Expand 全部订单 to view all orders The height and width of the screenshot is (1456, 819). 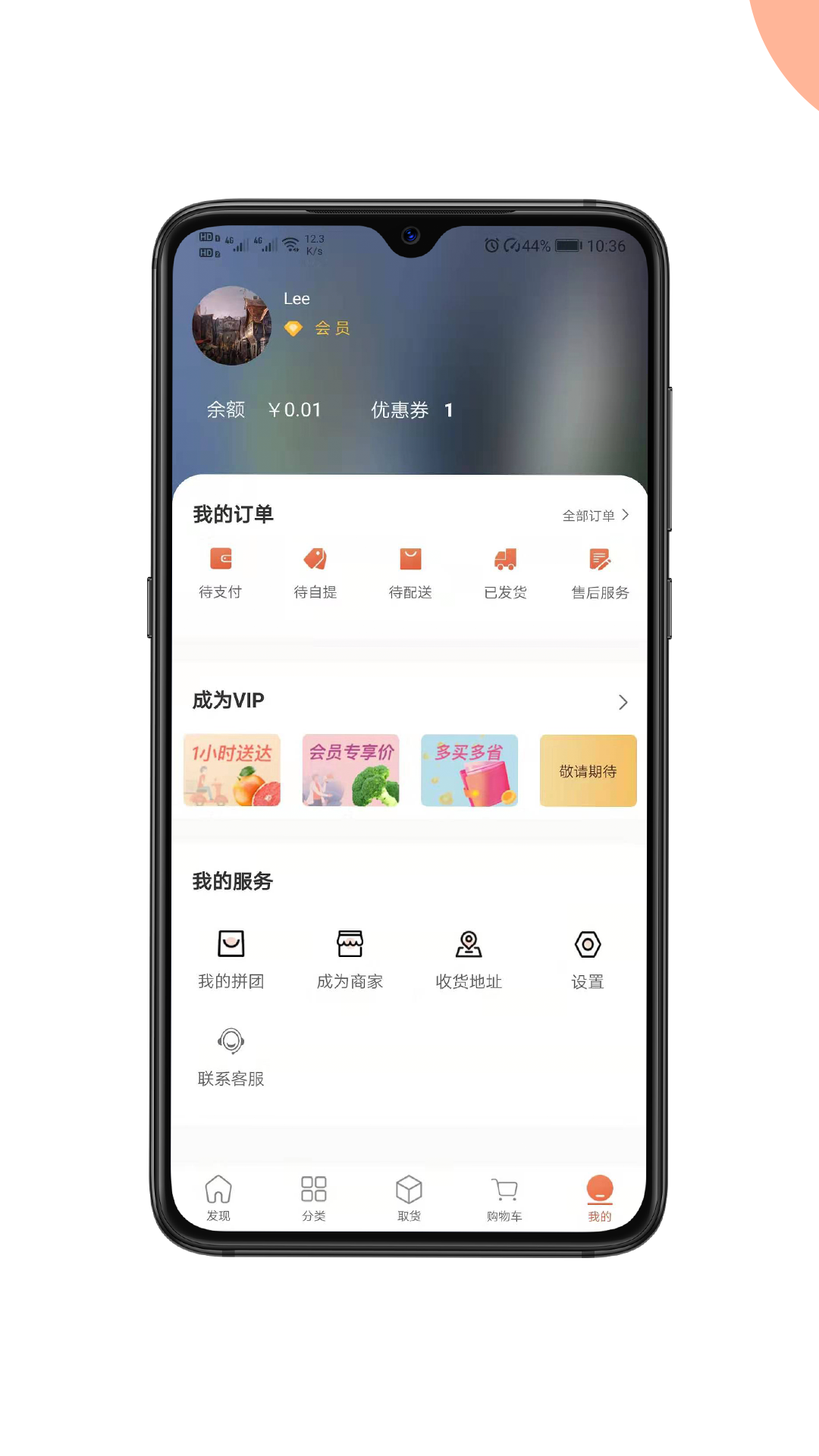(x=595, y=515)
